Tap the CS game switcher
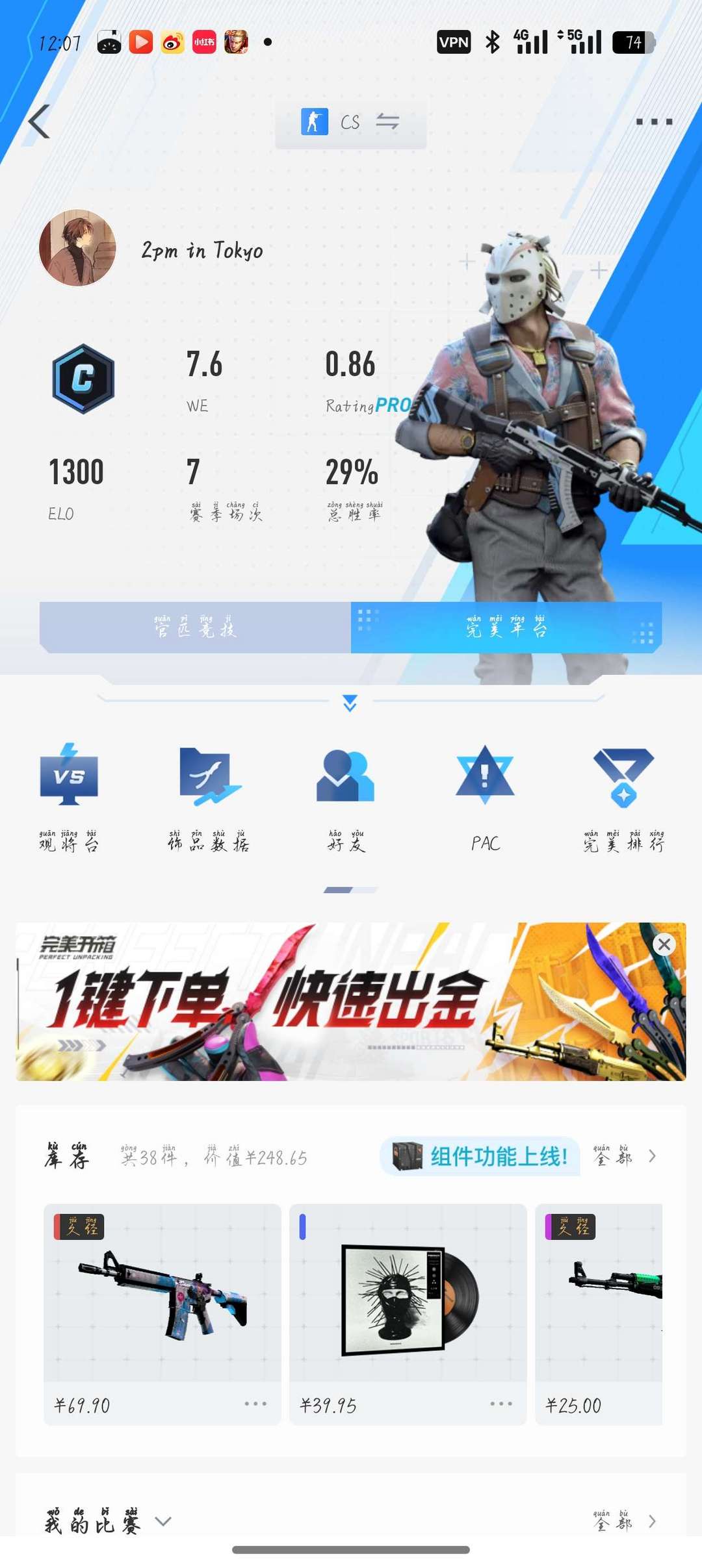This screenshot has width=702, height=1568. [350, 121]
